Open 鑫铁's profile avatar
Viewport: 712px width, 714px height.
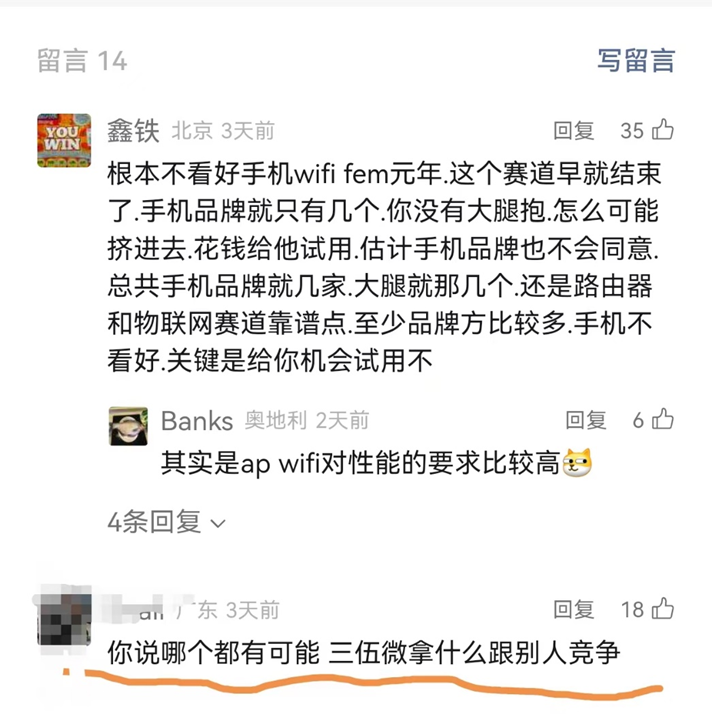[x=64, y=139]
